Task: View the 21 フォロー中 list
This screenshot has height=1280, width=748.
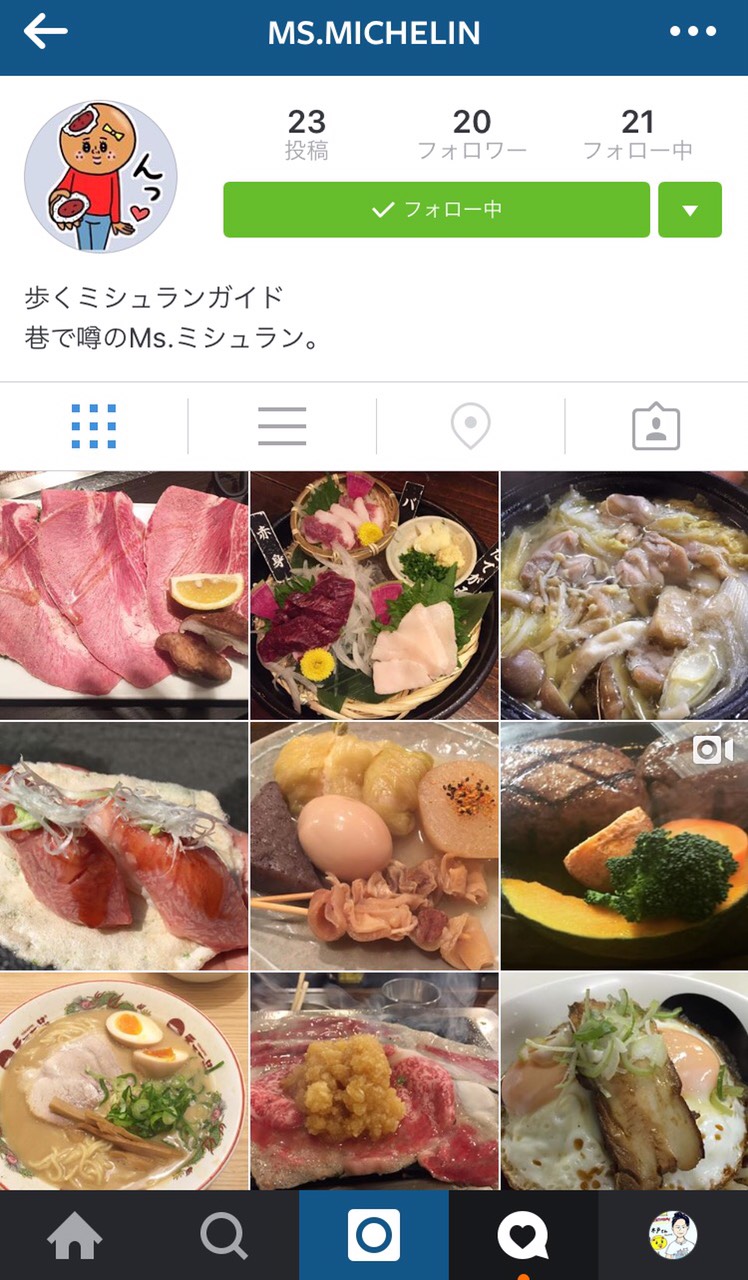Action: coord(637,135)
